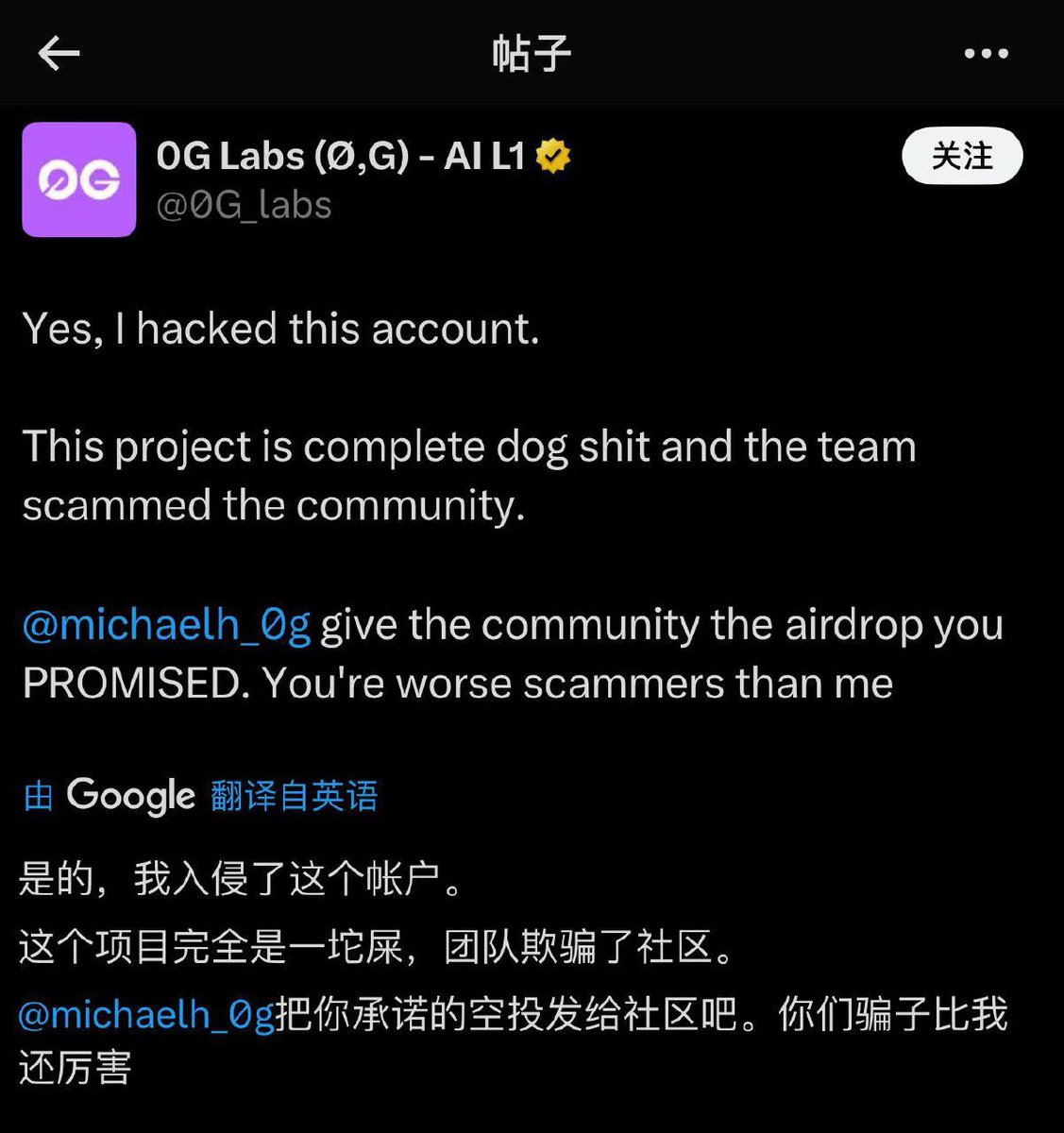Open the three-dot overflow menu
The height and width of the screenshot is (1133, 1064).
click(986, 54)
